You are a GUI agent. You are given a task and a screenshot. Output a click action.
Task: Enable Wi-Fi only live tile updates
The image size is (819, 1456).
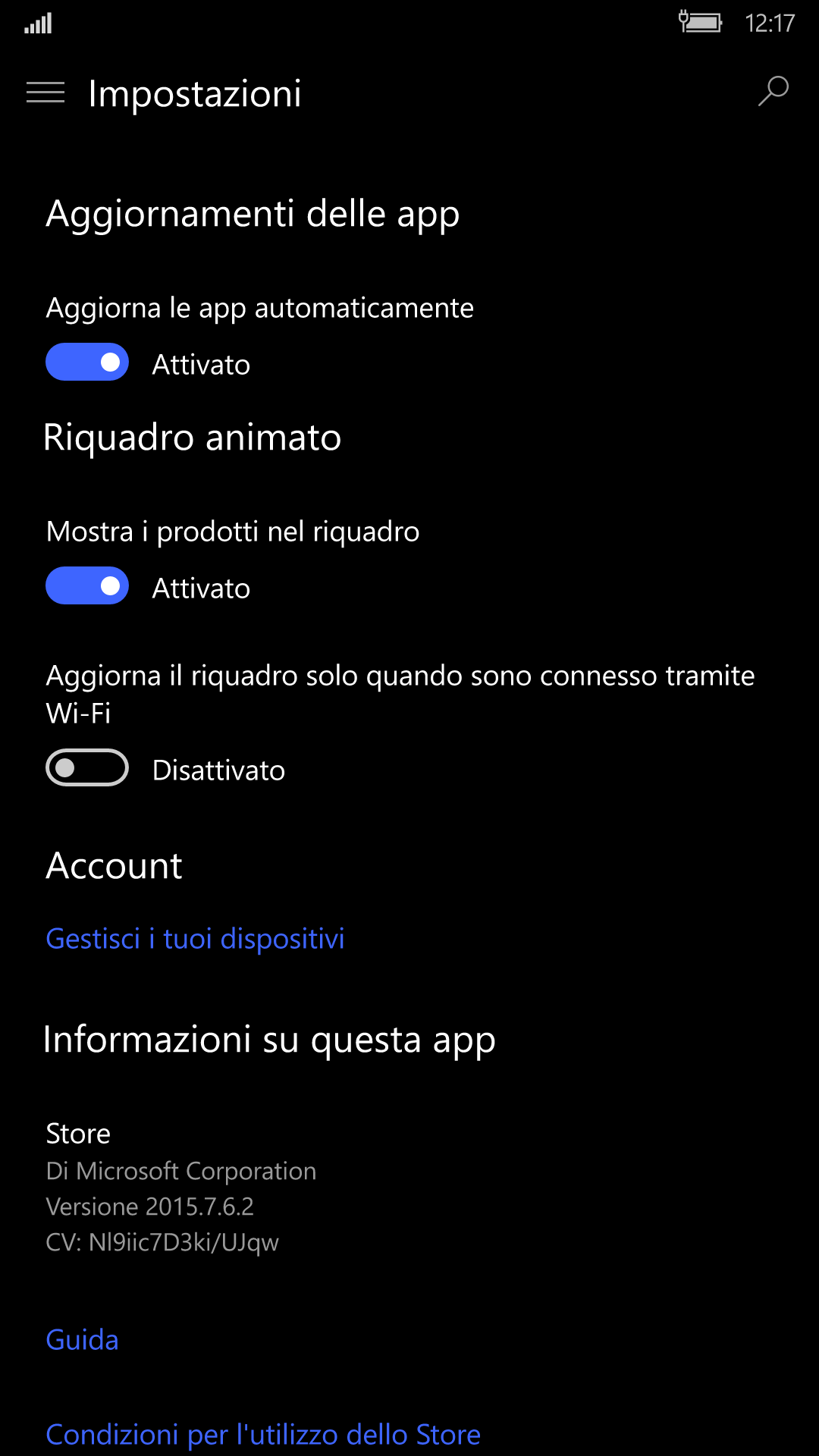(x=87, y=768)
